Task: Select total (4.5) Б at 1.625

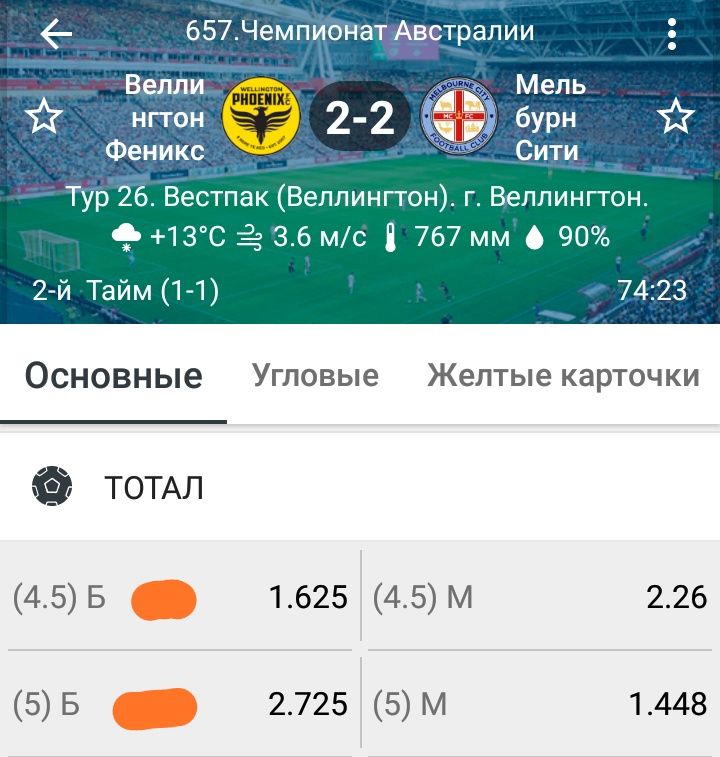Action: 180,598
